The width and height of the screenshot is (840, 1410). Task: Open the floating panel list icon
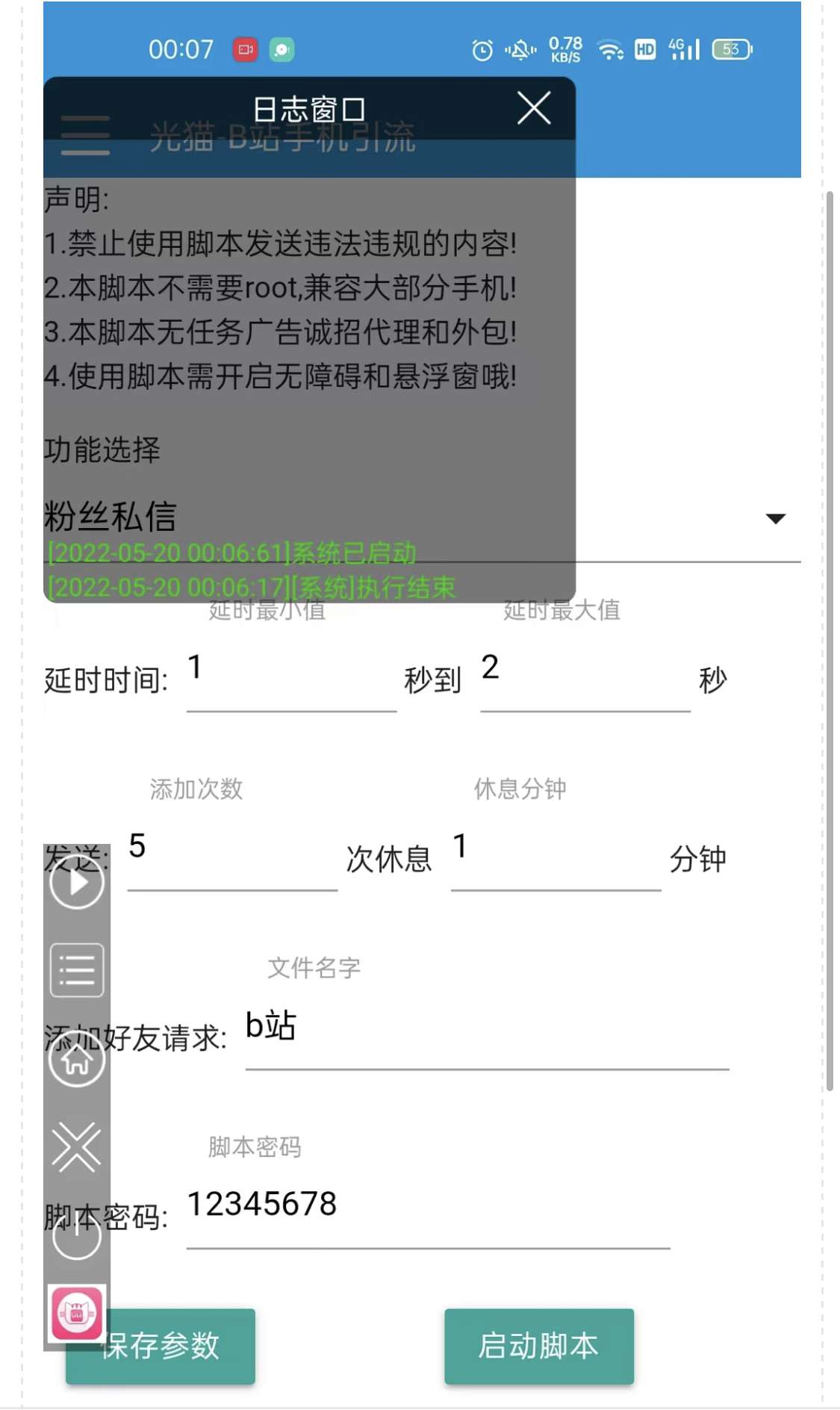(77, 970)
